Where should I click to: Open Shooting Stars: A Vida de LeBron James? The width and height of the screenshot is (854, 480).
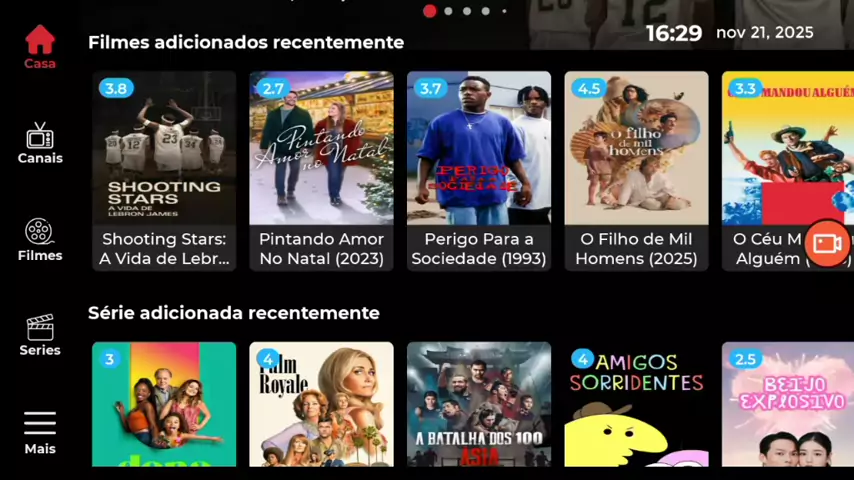click(164, 170)
